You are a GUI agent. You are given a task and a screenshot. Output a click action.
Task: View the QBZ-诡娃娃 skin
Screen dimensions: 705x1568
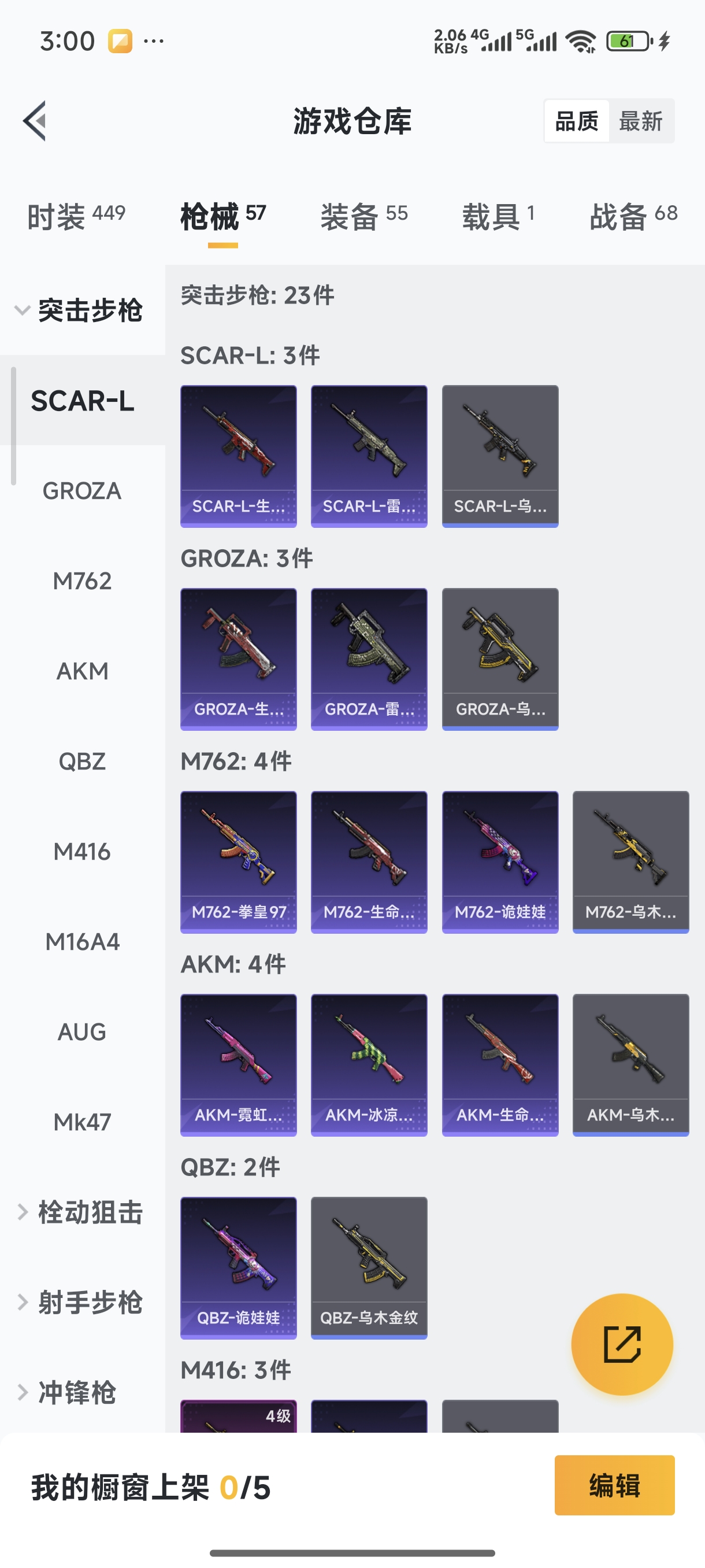(x=239, y=1267)
